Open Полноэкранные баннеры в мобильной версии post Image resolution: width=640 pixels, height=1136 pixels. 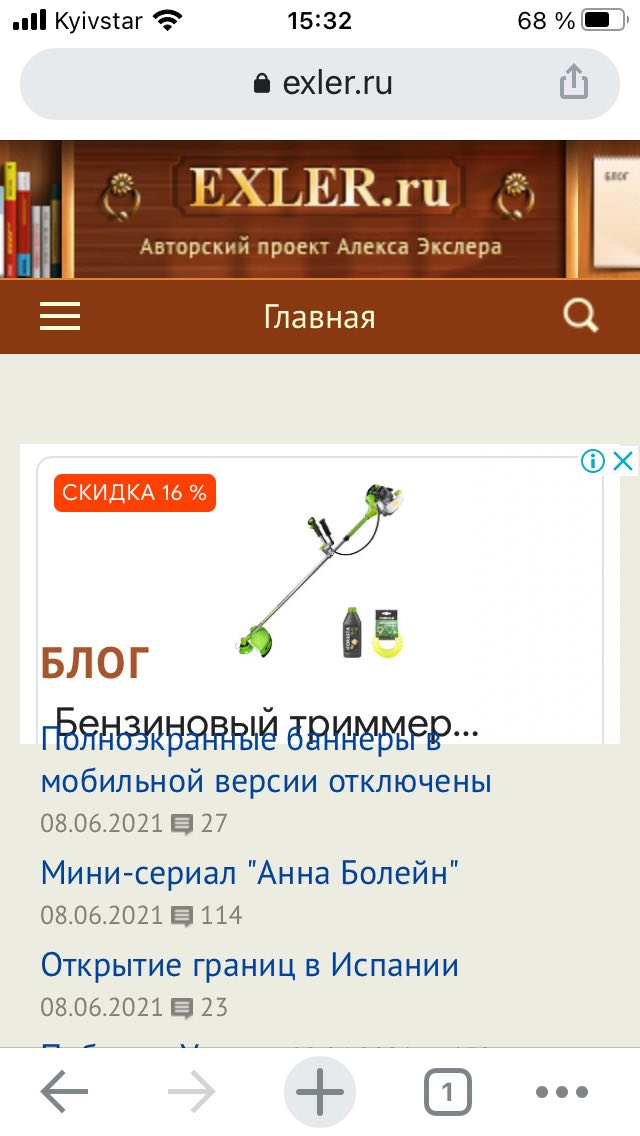[266, 780]
